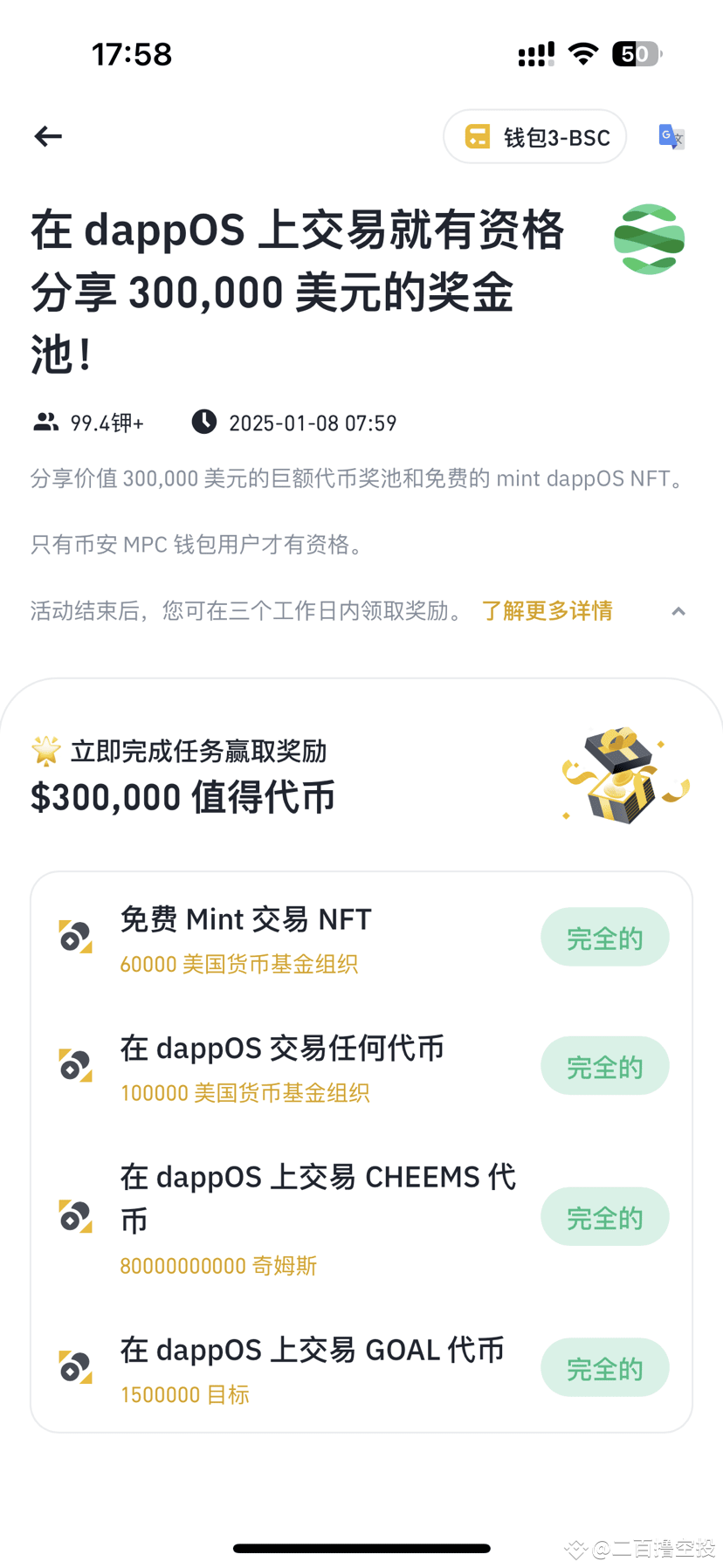Tap the Wi-Fi icon in the status bar
The image size is (723, 1568).
[583, 53]
